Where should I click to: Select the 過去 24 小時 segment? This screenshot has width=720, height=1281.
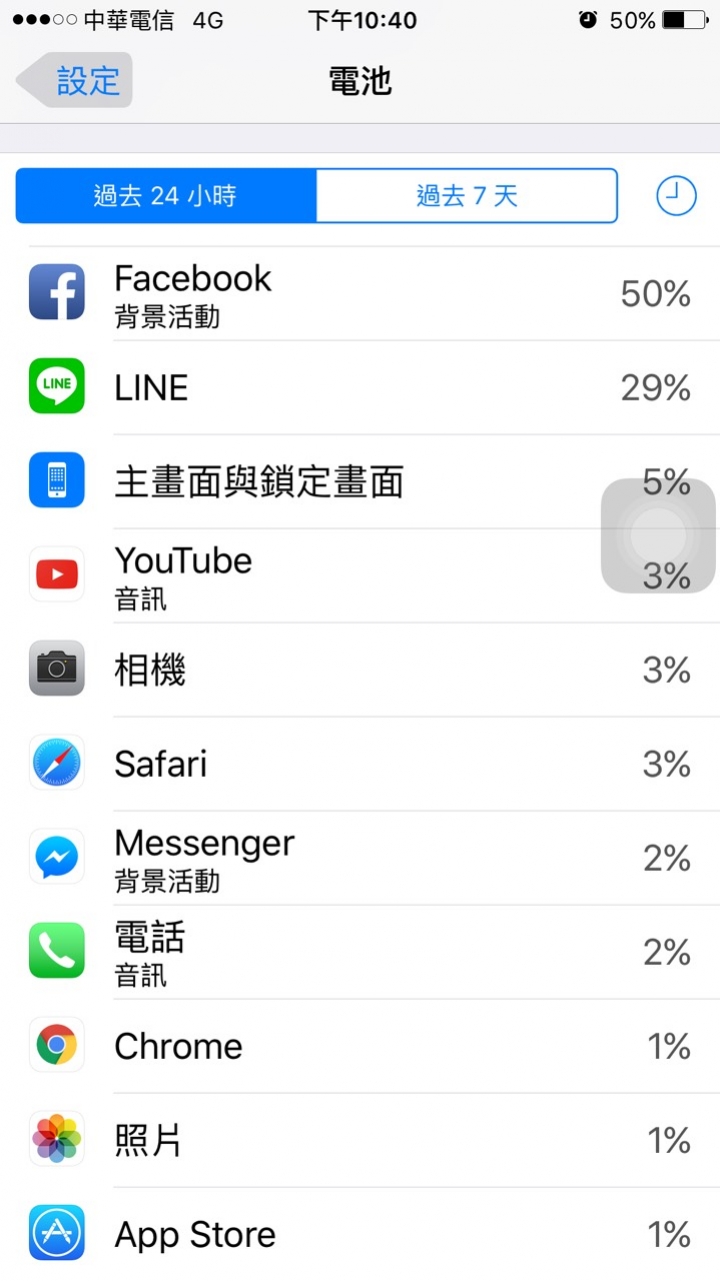(166, 195)
